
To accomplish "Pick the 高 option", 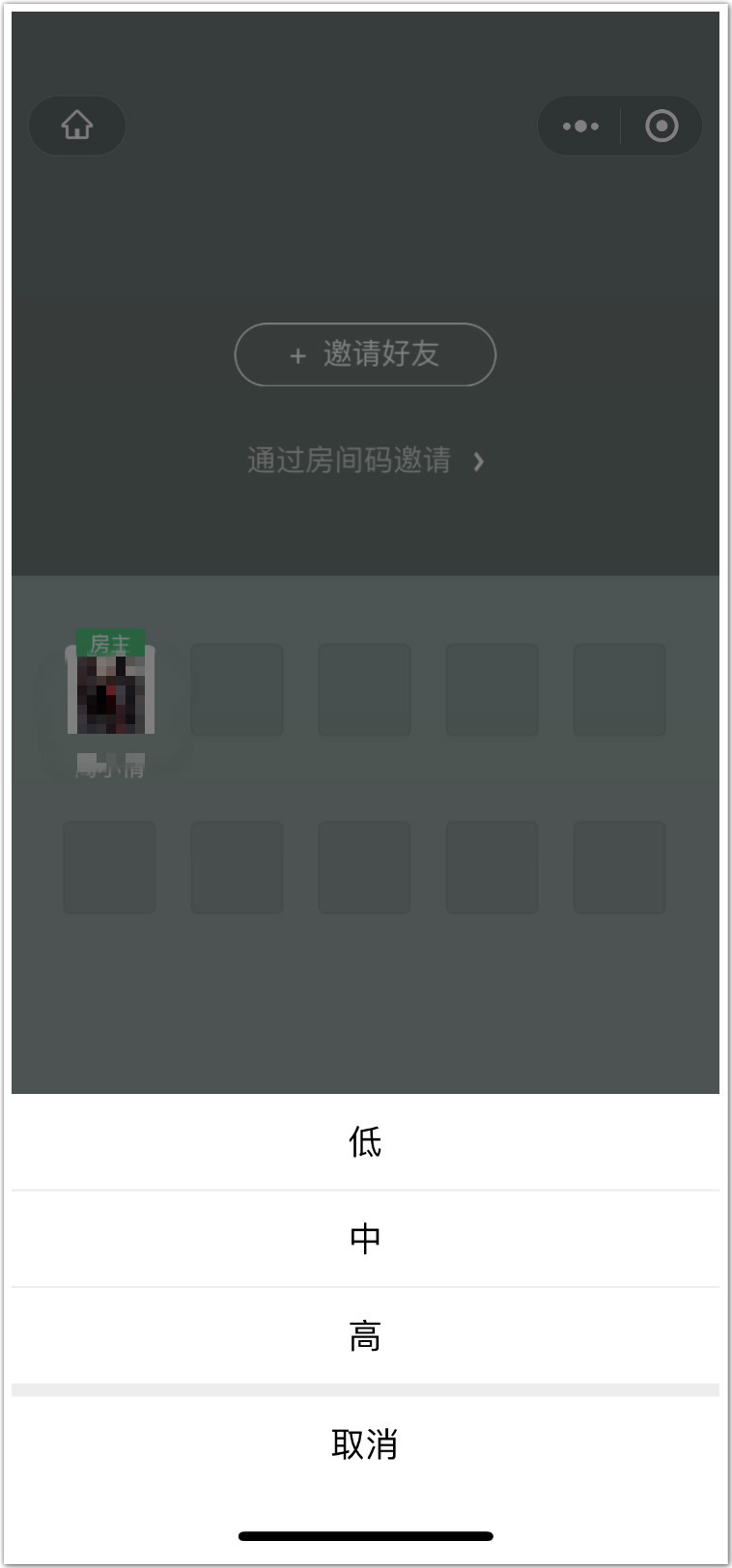I will 365,1335.
